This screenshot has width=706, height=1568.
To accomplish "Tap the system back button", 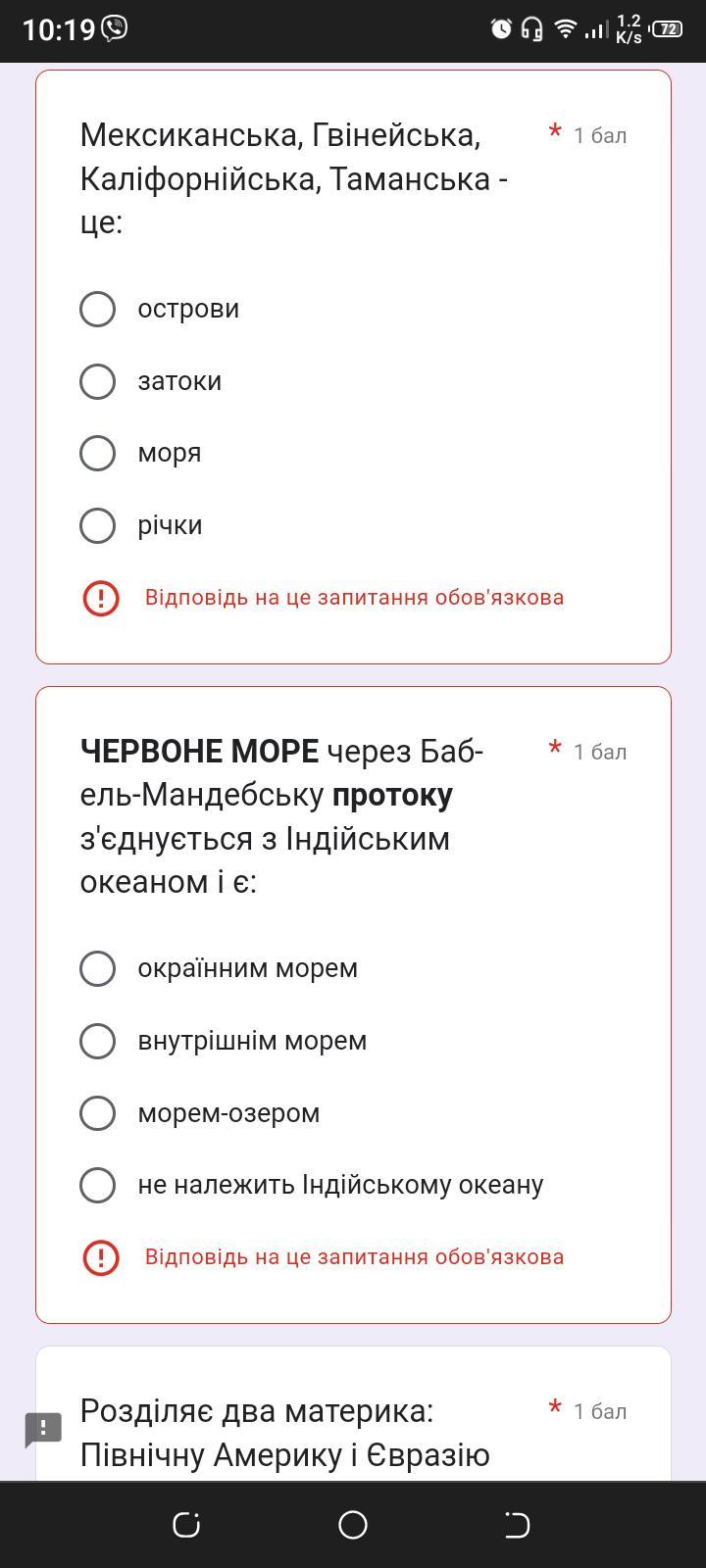I will coord(517,1525).
